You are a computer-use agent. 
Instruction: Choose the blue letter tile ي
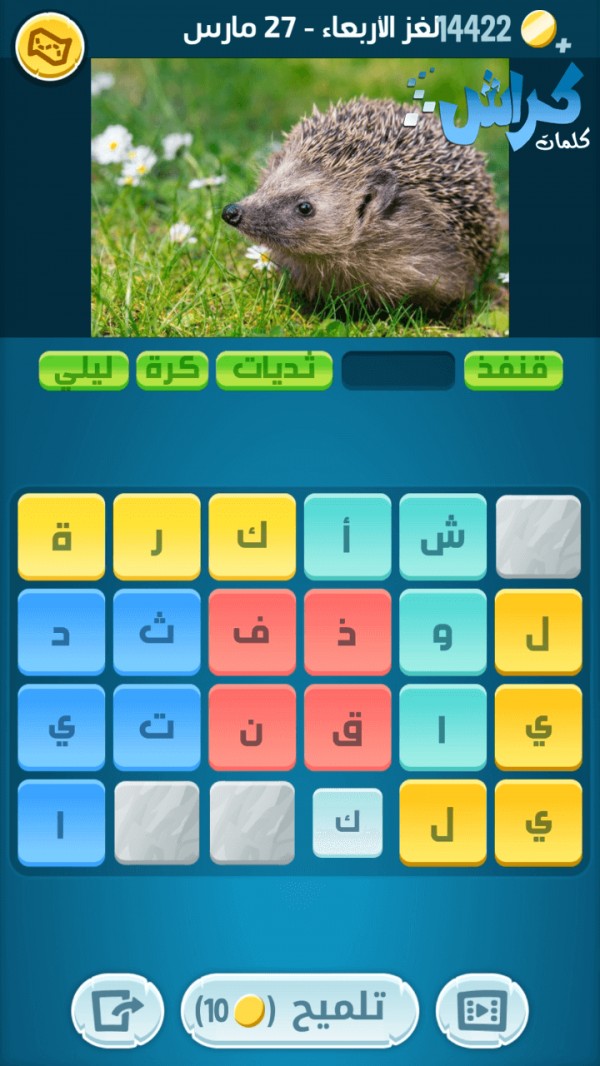[x=61, y=727]
